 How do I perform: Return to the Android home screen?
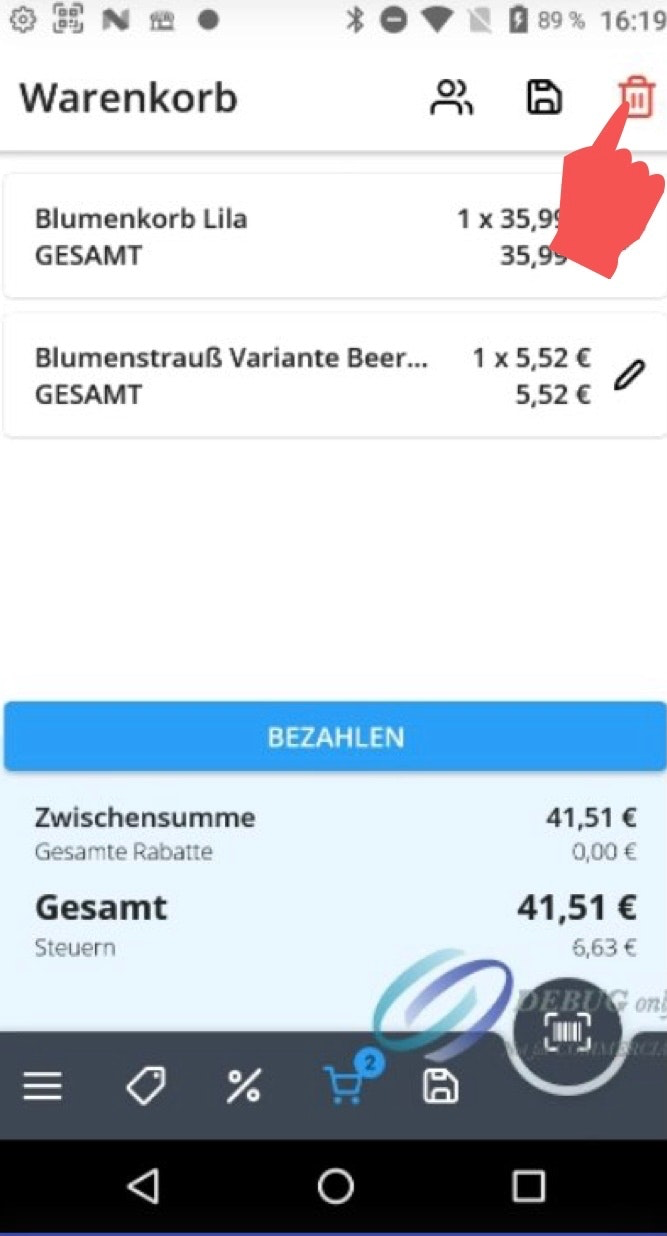click(336, 1187)
